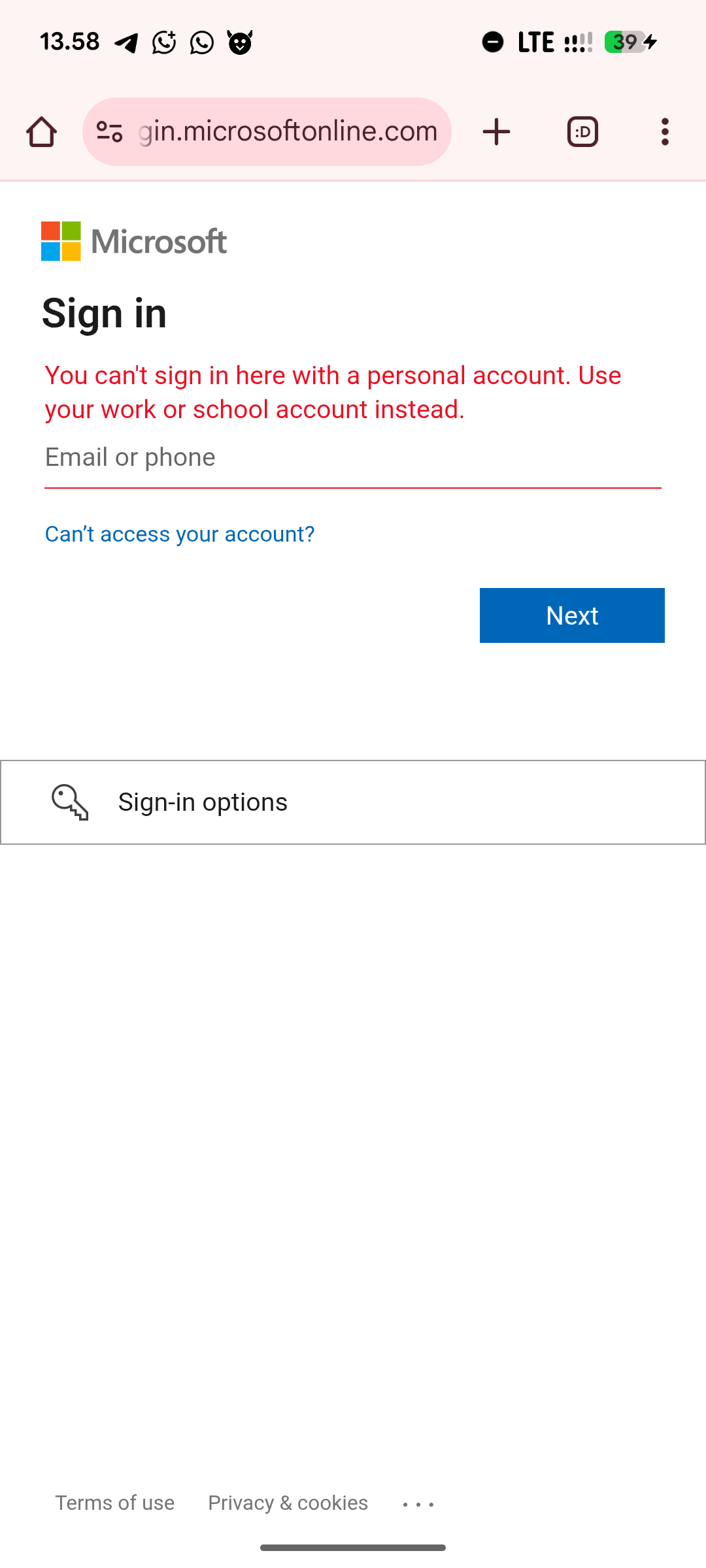The image size is (706, 1568).
Task: Open a new browser tab
Action: (x=496, y=132)
